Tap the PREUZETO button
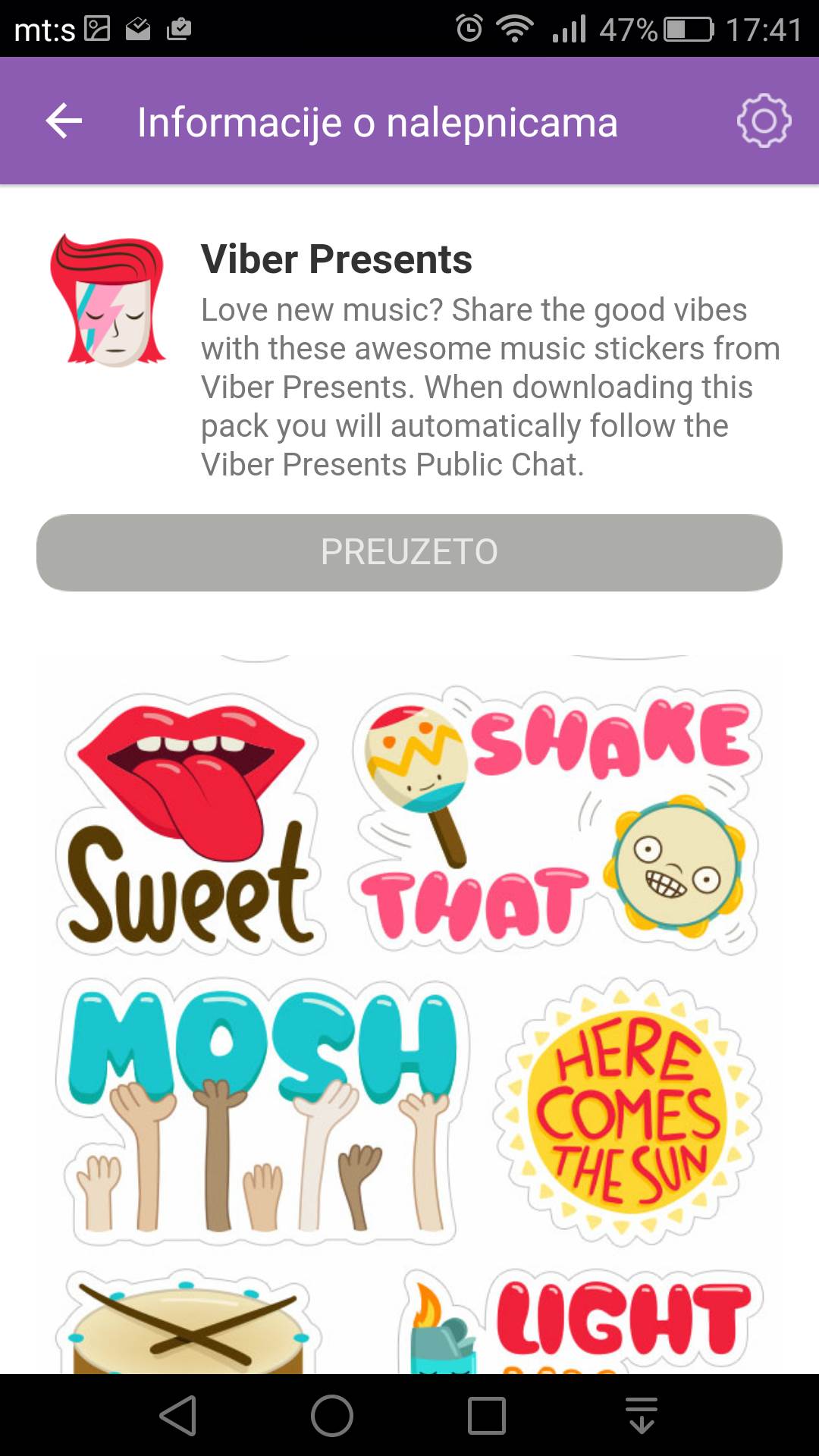This screenshot has height=1456, width=819. pyautogui.click(x=409, y=552)
